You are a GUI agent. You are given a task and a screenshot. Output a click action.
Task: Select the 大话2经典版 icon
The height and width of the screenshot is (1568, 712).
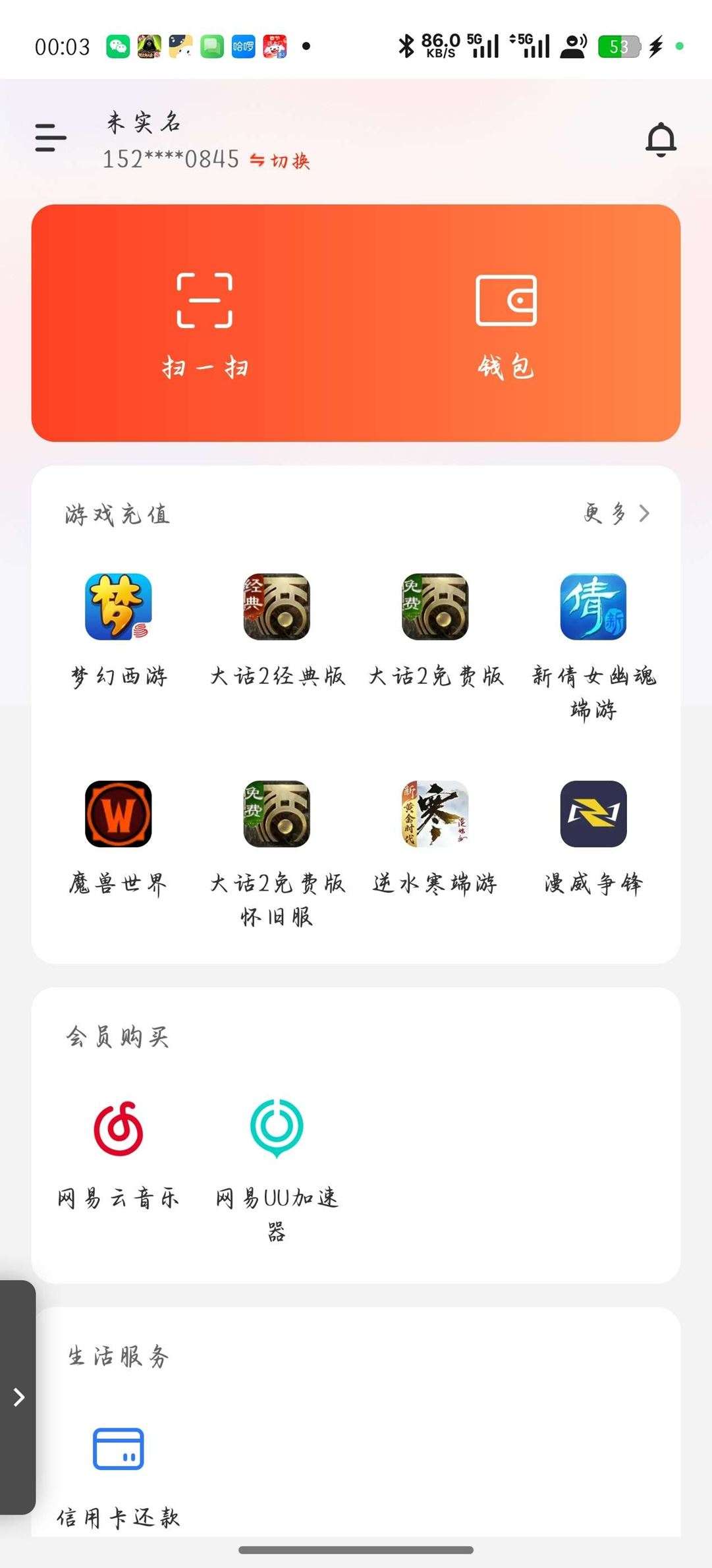click(x=277, y=607)
